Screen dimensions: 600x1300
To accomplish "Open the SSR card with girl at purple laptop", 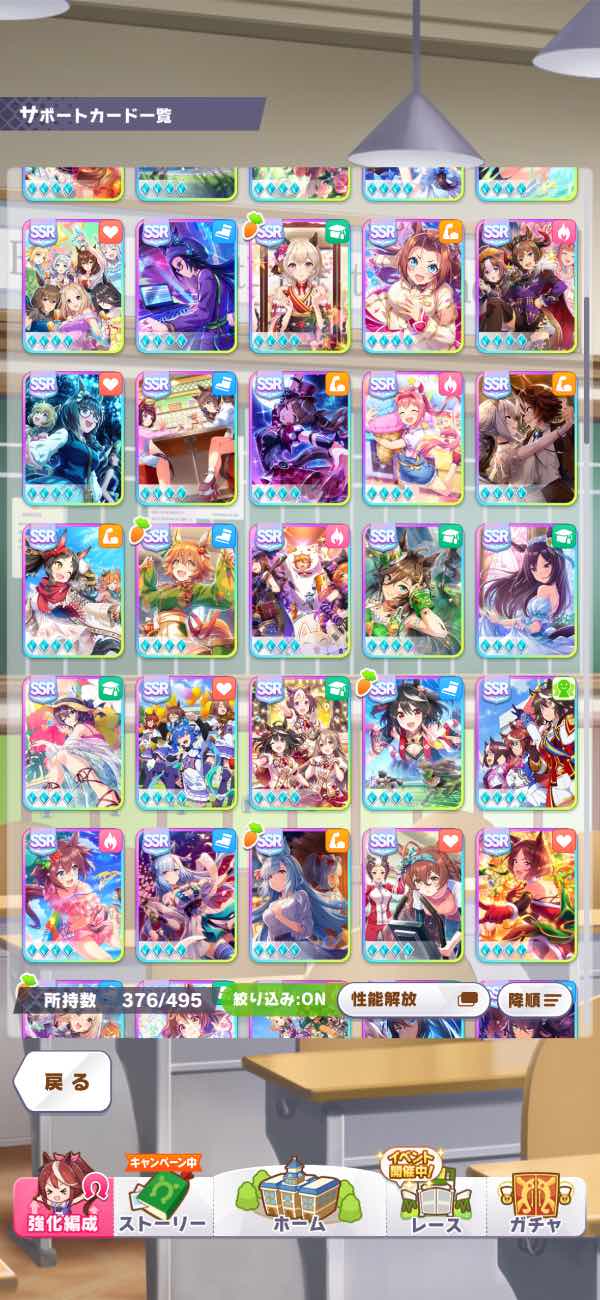I will tap(186, 286).
